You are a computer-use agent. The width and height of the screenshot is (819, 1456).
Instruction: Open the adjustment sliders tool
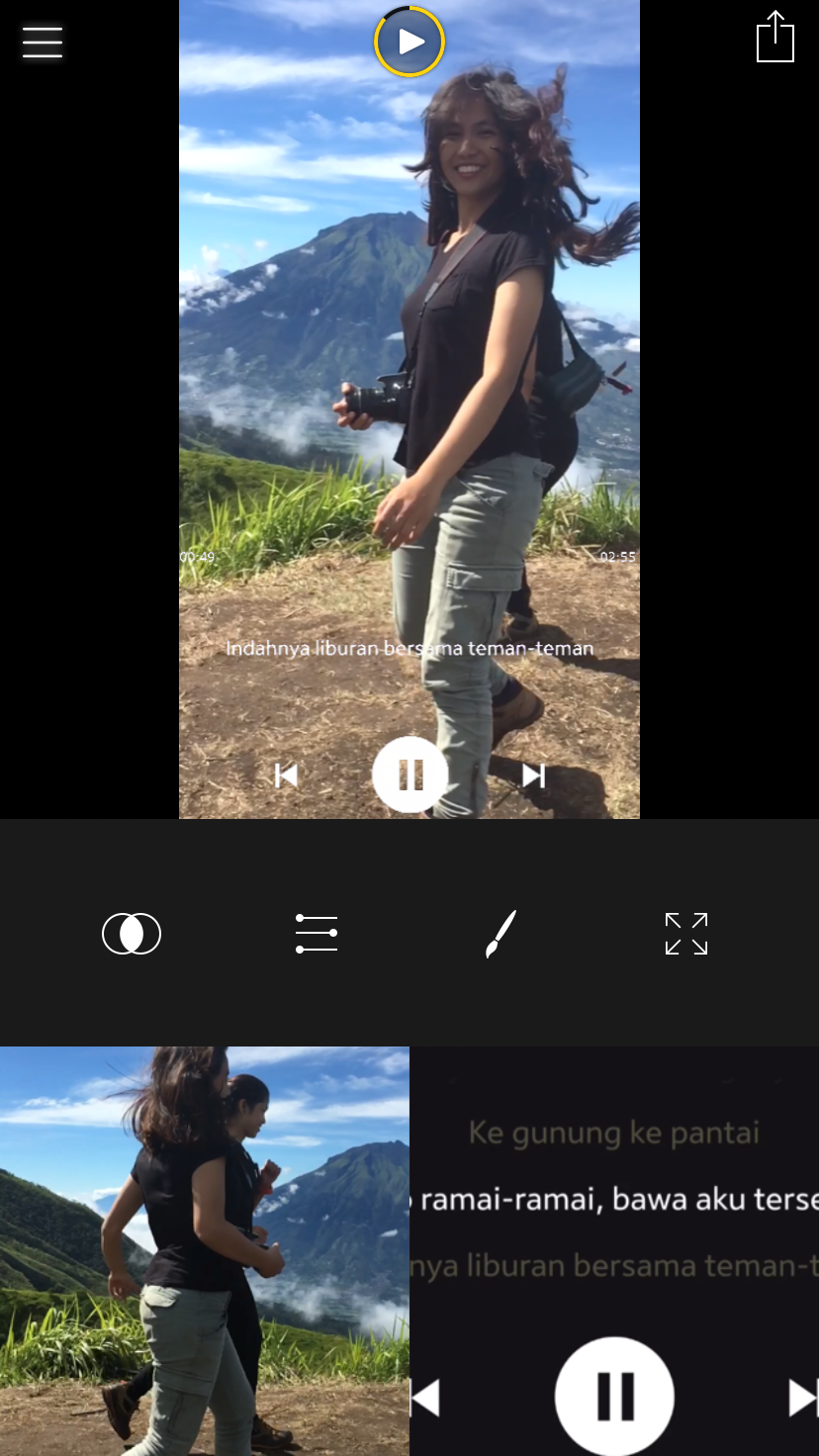pos(317,934)
